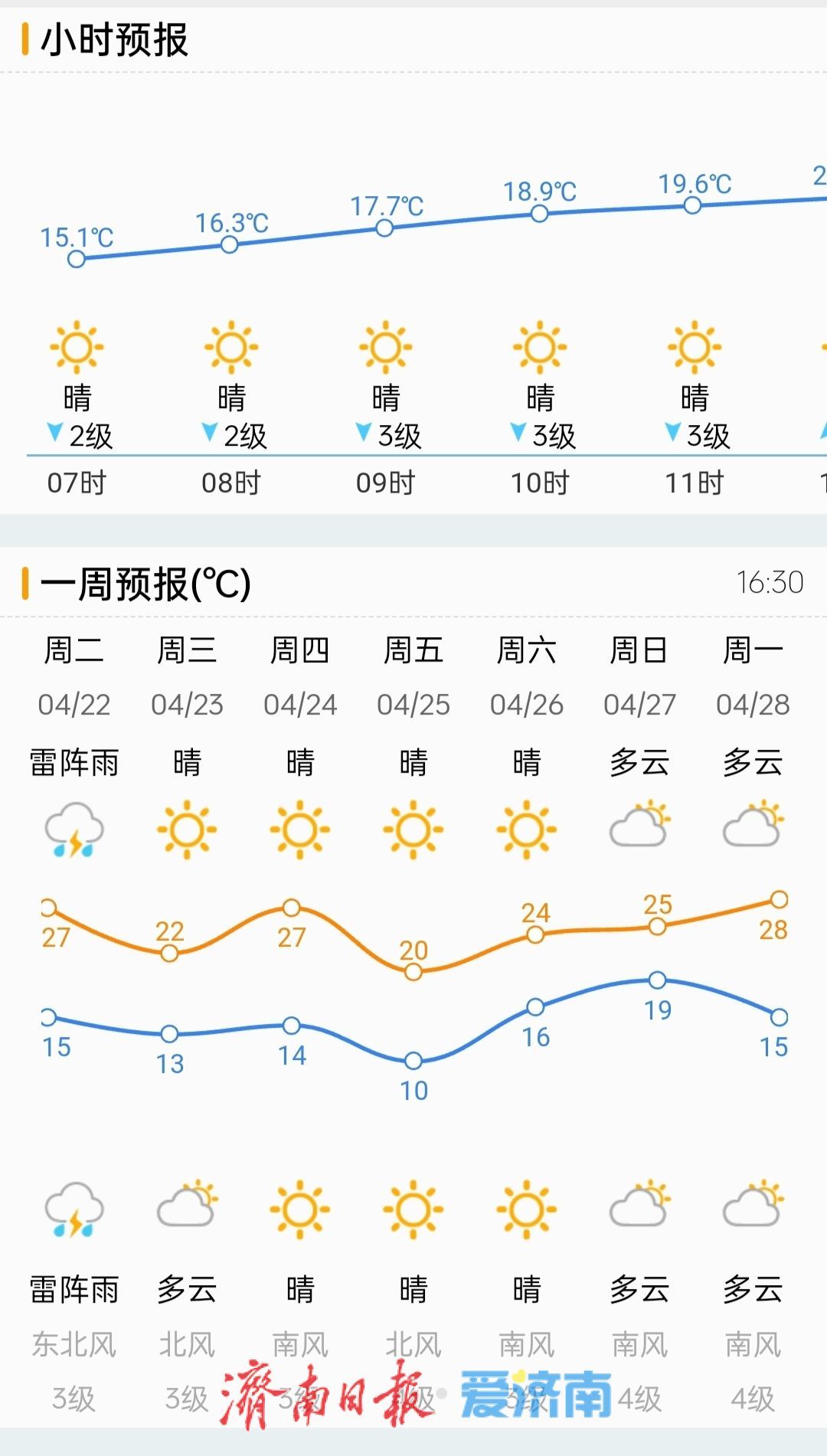Image resolution: width=827 pixels, height=1456 pixels.
Task: Select the sunny icon under Thursday 04/24
Action: click(298, 831)
